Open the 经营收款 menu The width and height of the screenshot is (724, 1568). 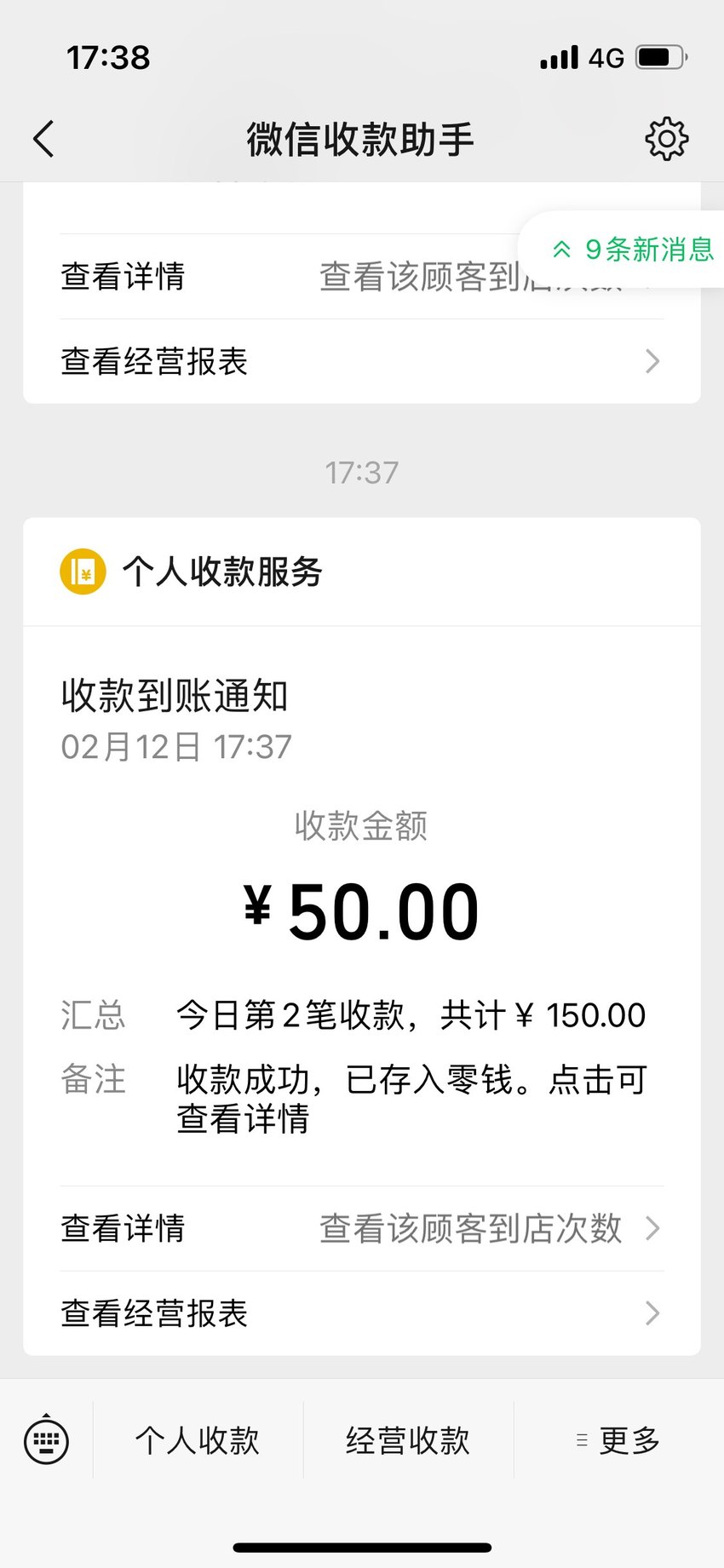[408, 1440]
